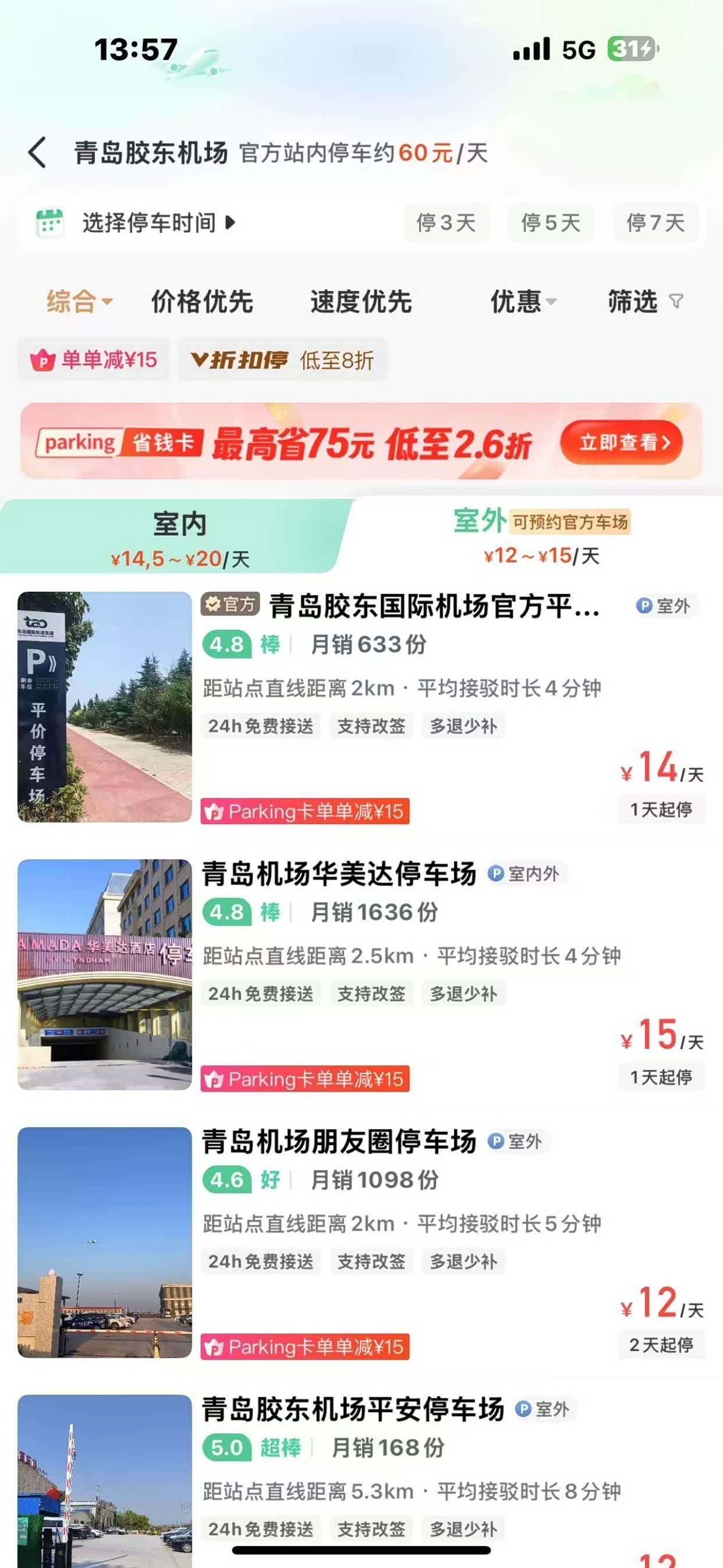This screenshot has width=723, height=1568.
Task: Switch to 室内 parking tab
Action: pos(179,537)
